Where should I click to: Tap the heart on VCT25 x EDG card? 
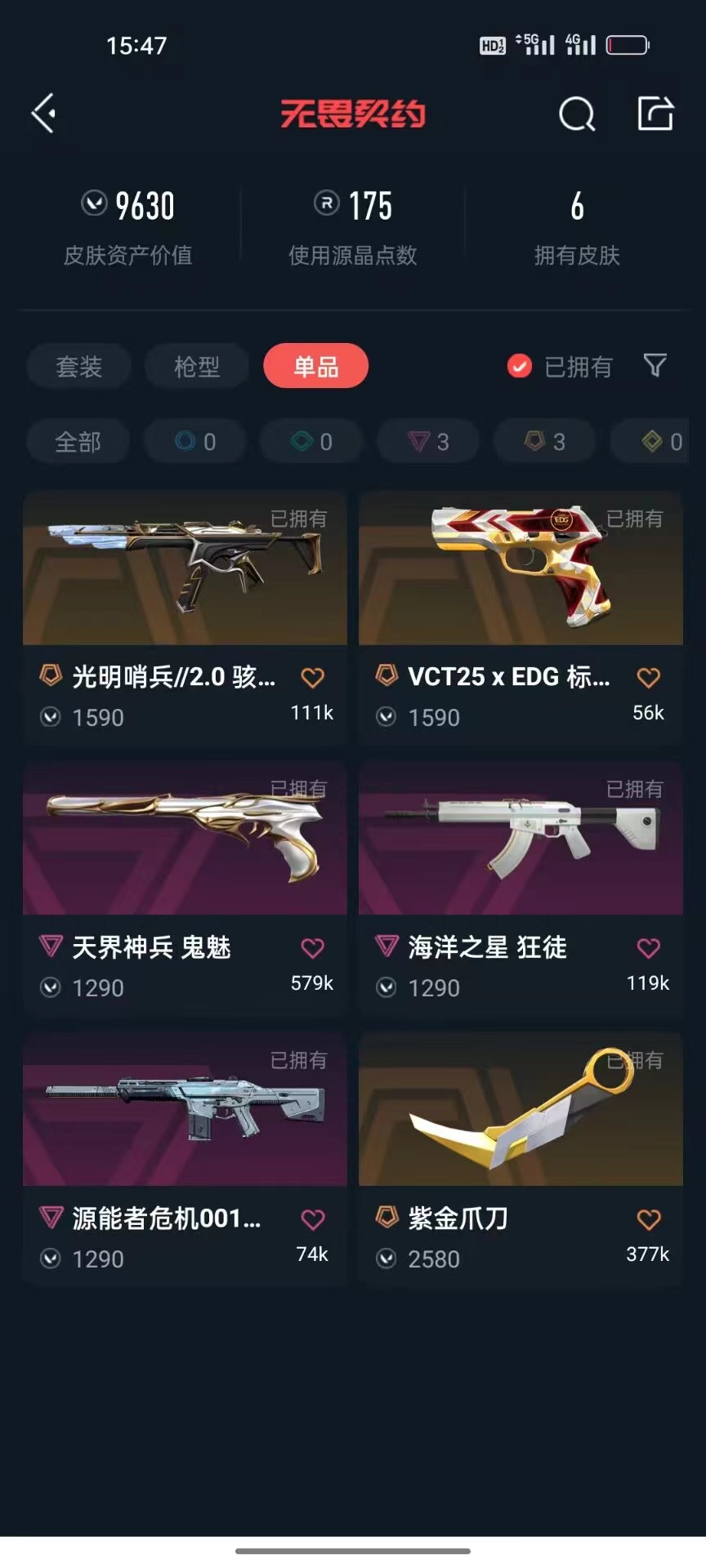point(648,678)
